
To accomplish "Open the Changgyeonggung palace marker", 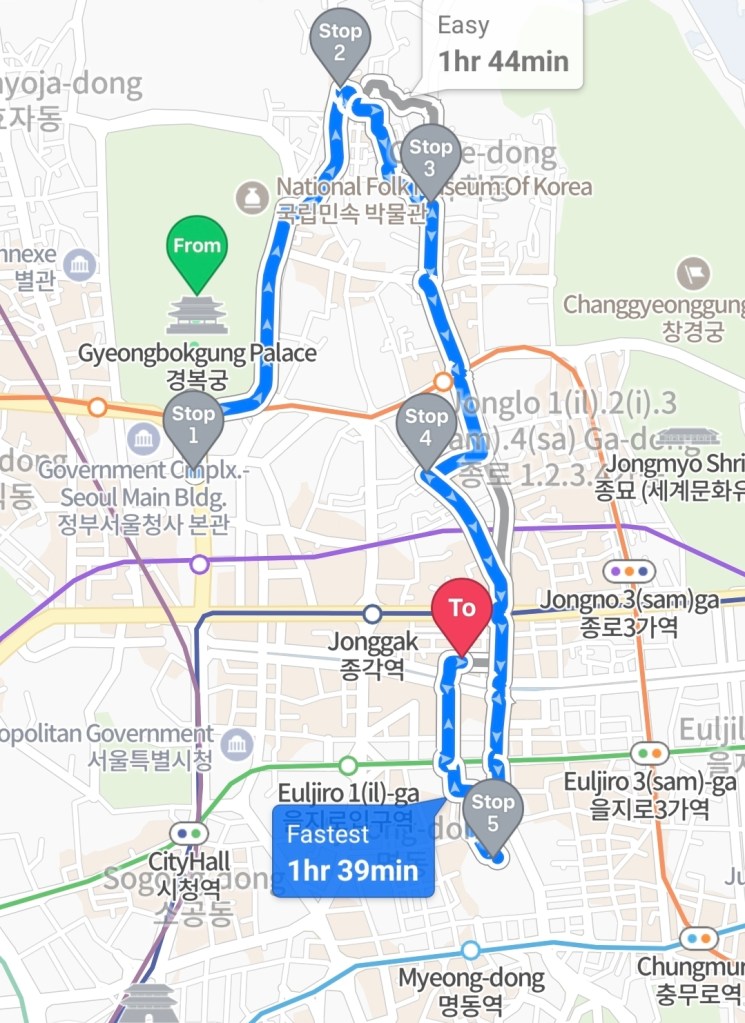I will point(692,273).
